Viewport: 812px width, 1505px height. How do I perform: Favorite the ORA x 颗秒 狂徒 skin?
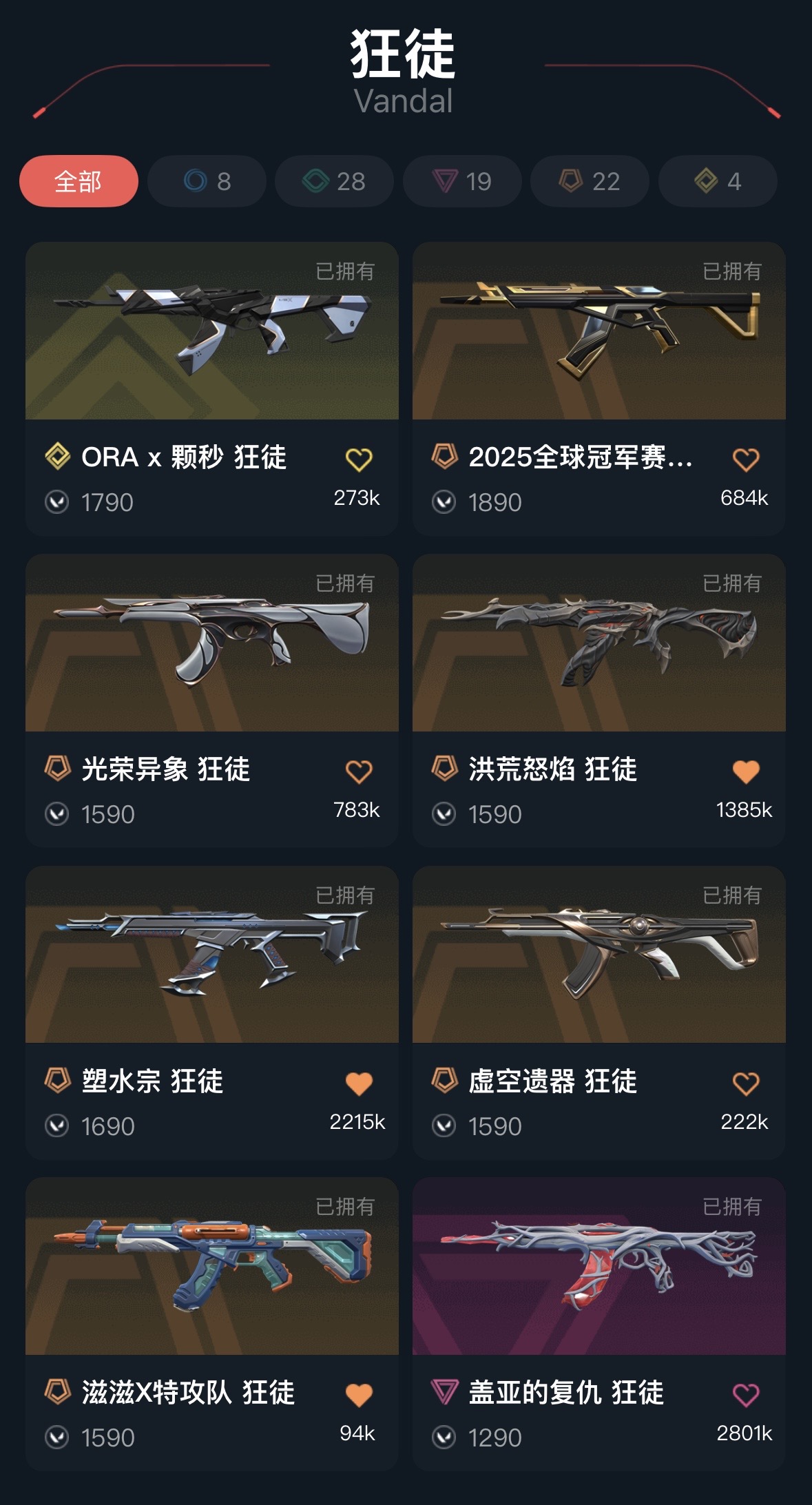coord(359,459)
